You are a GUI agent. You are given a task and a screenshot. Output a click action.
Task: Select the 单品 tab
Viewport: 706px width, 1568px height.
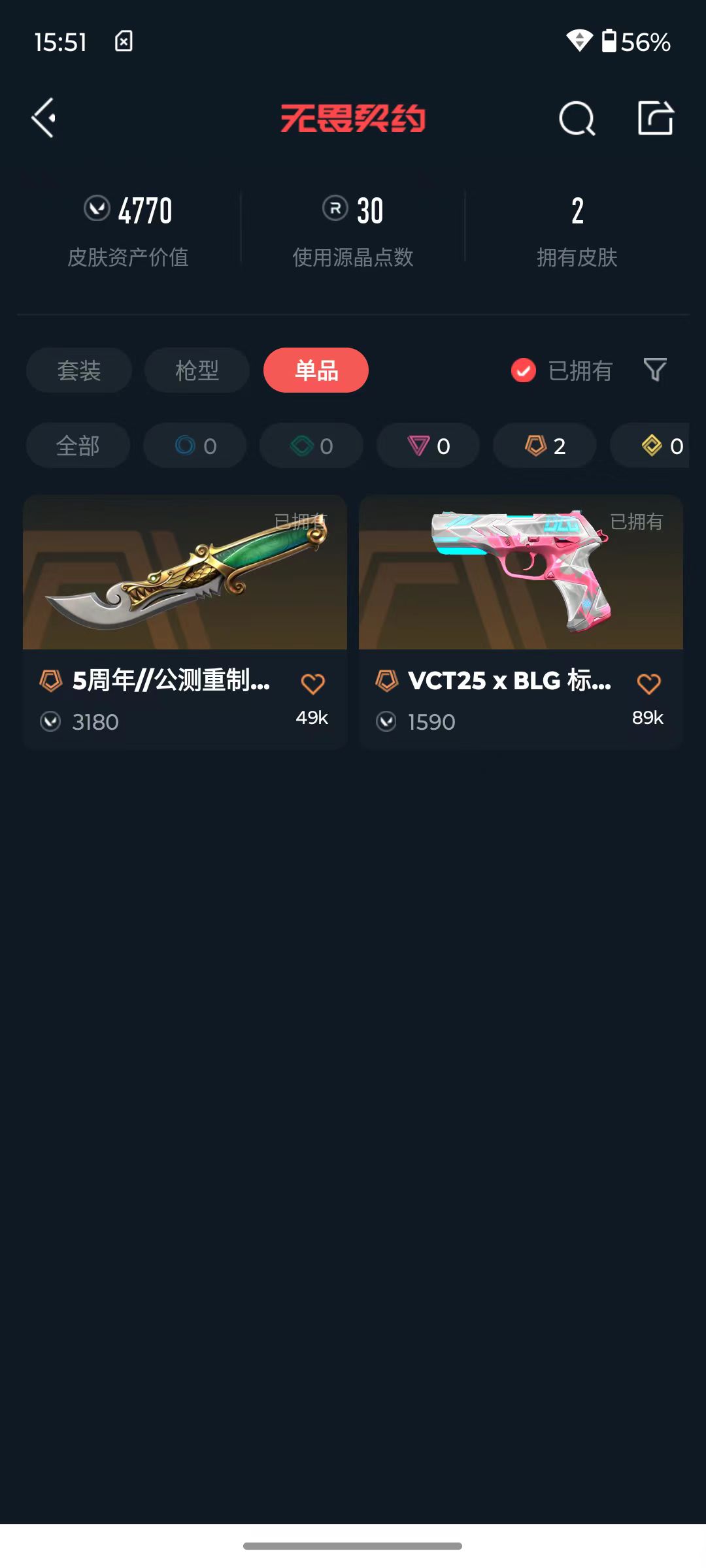316,370
